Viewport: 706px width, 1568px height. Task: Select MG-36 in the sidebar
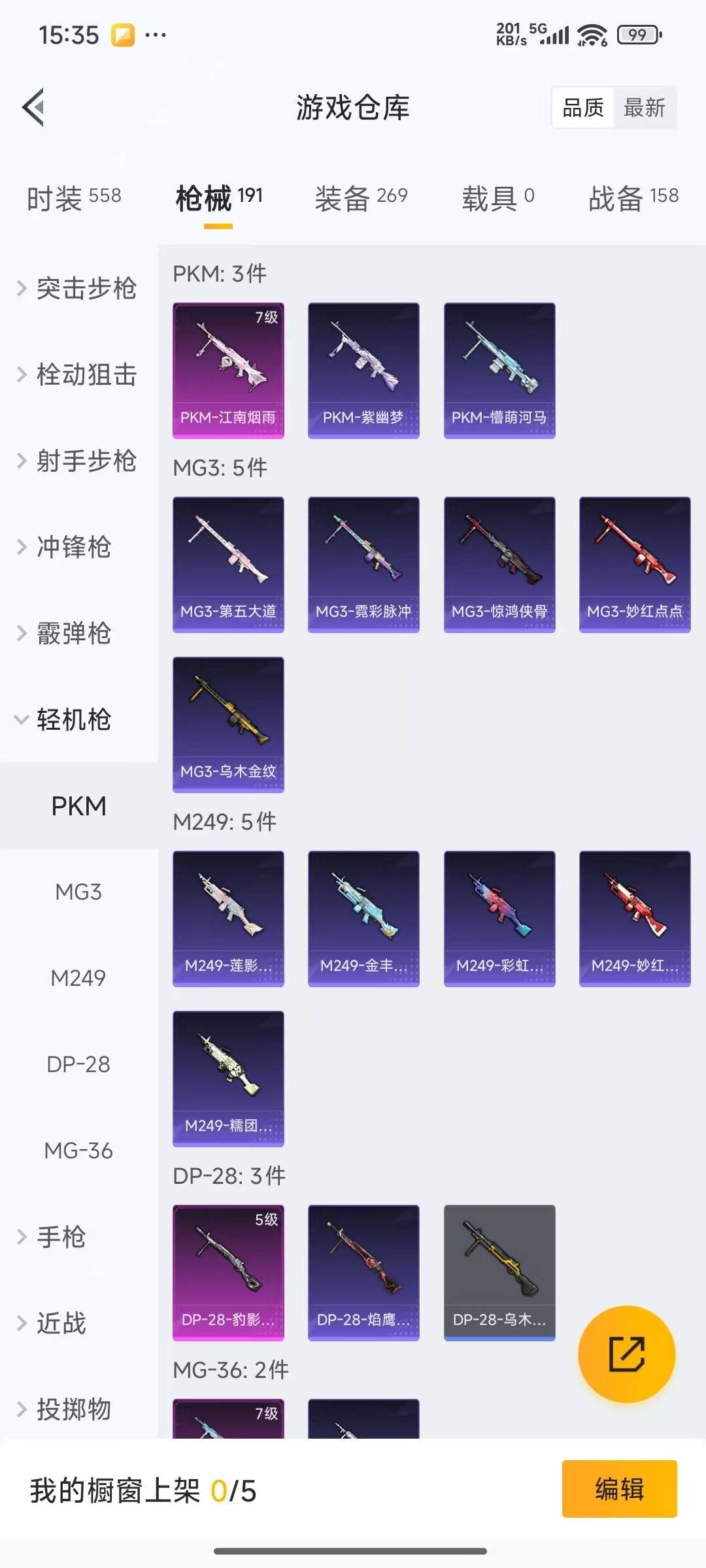click(78, 1151)
